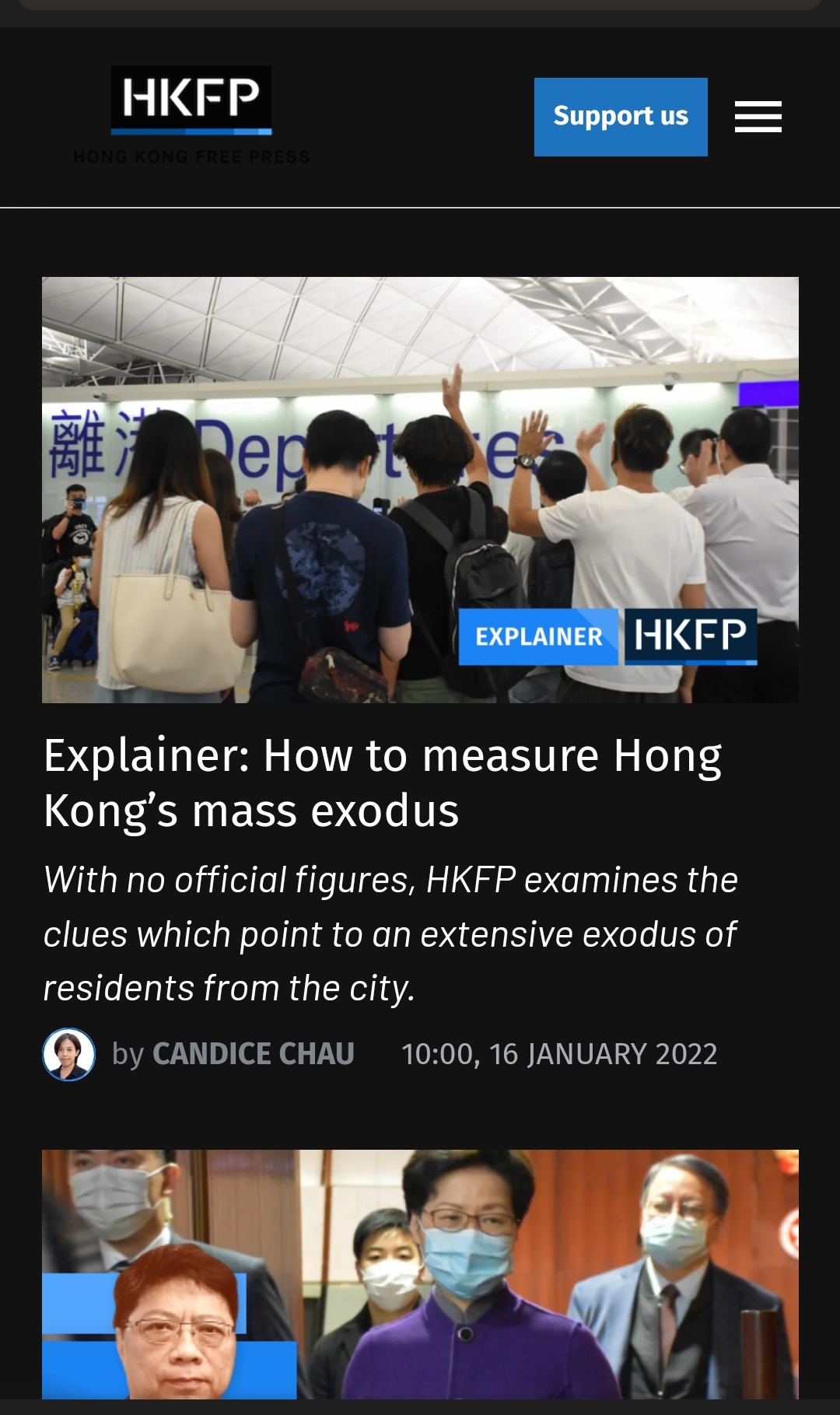Open the airport departures explainer image

[x=420, y=489]
